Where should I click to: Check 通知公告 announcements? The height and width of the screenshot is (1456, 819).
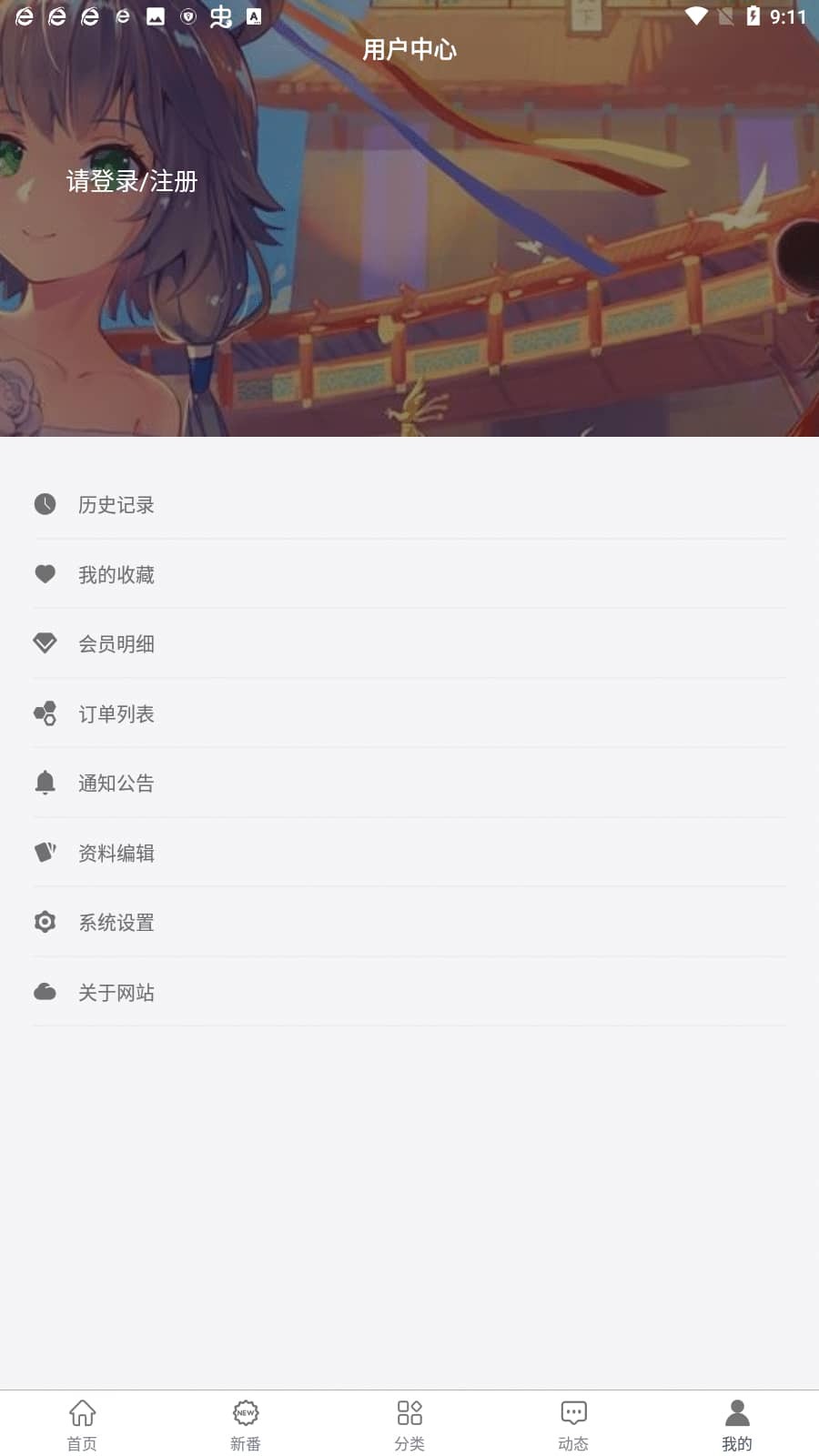coord(116,784)
